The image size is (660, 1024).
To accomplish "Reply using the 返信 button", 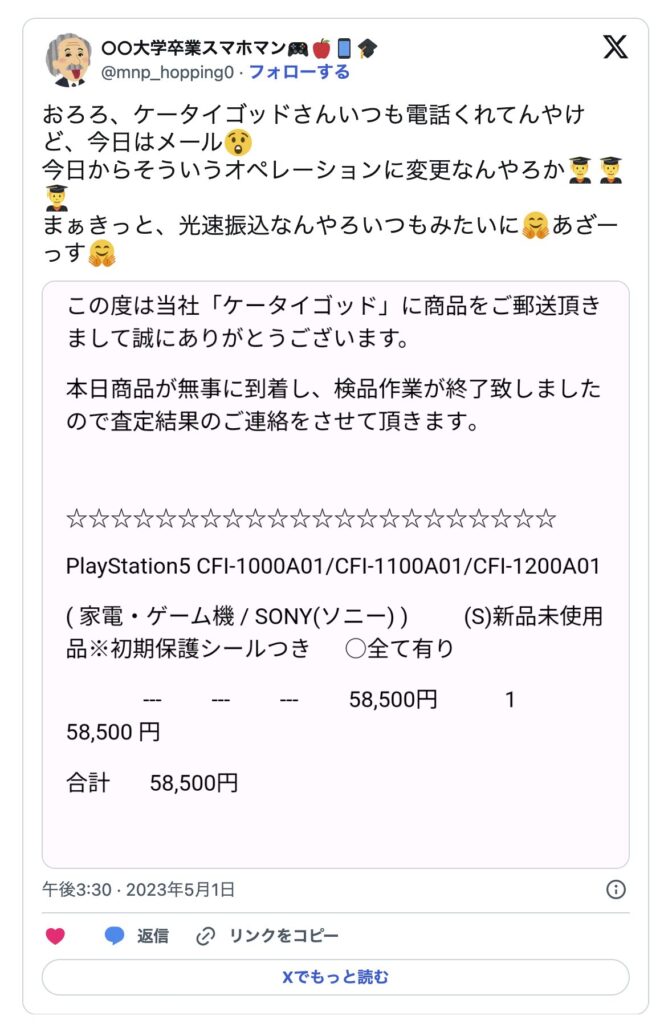I will coord(137,936).
